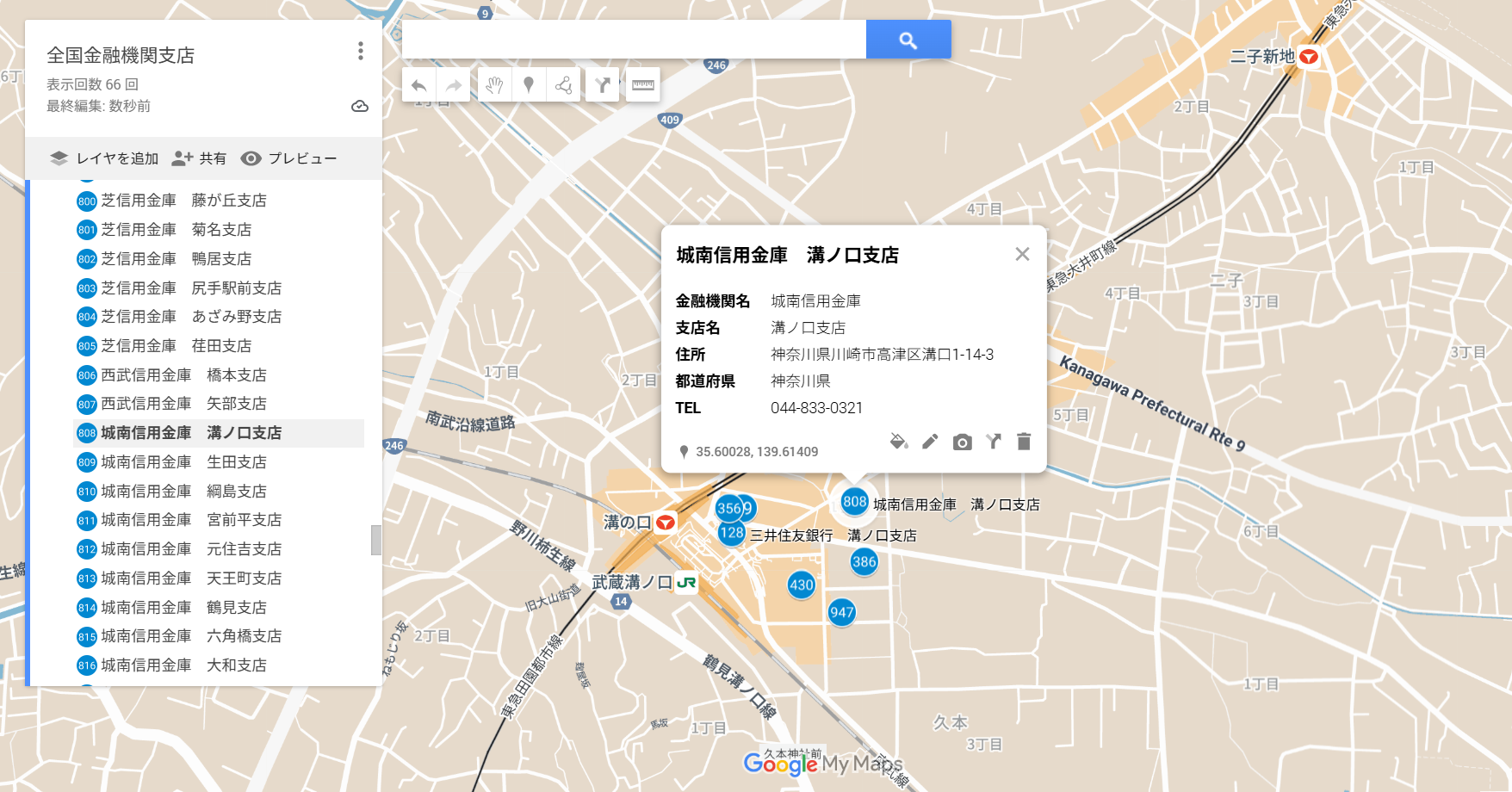Tap map marker 430
Screen dimensions: 1512x792
[x=801, y=585]
